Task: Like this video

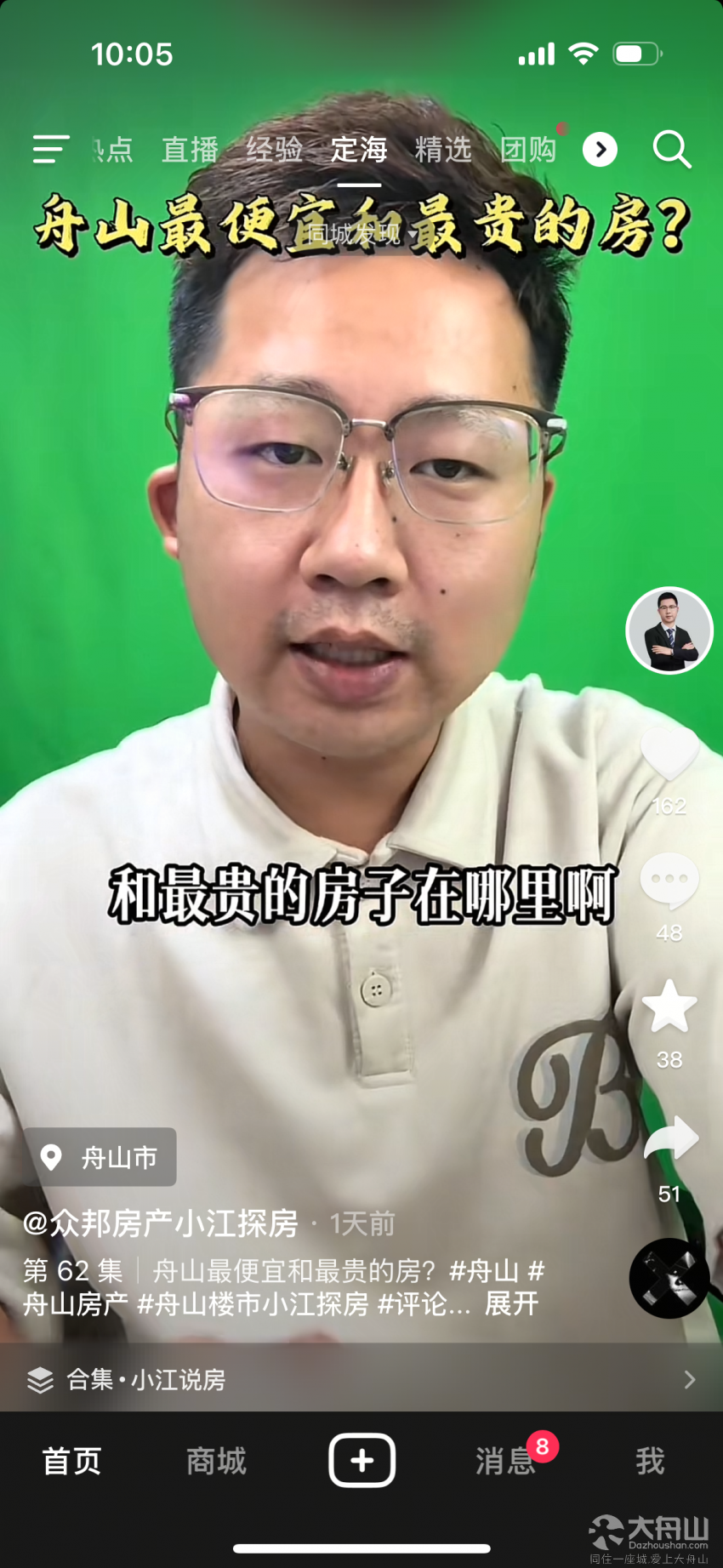Action: point(669,755)
